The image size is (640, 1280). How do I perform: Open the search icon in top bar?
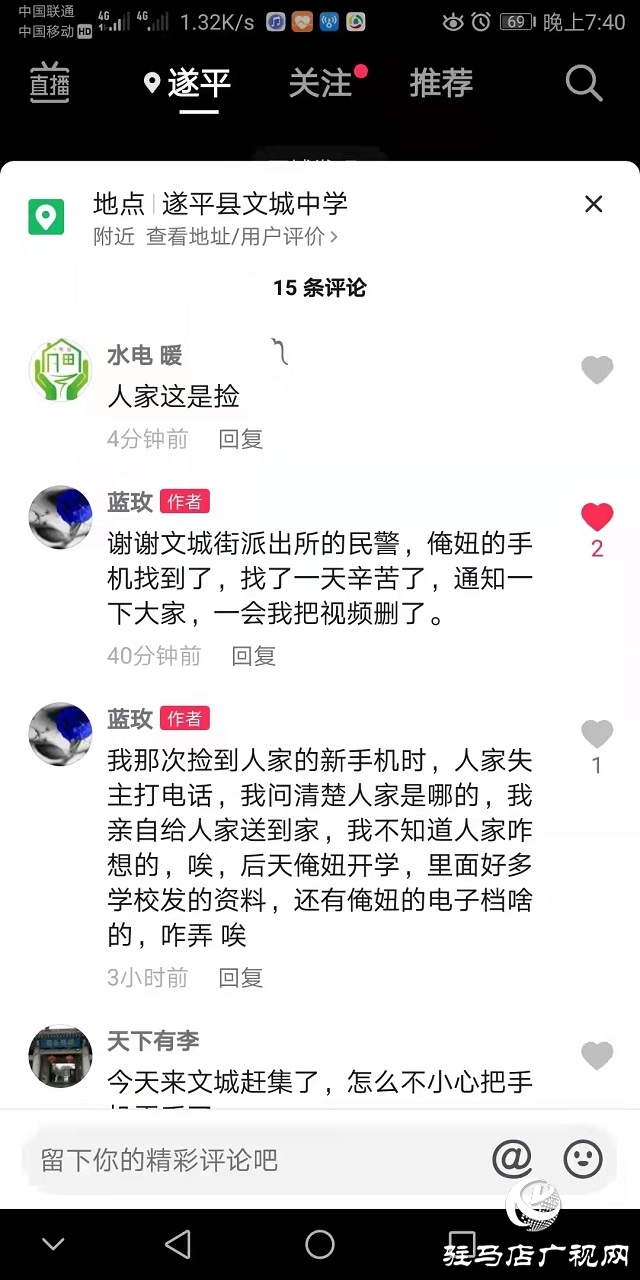pyautogui.click(x=584, y=85)
